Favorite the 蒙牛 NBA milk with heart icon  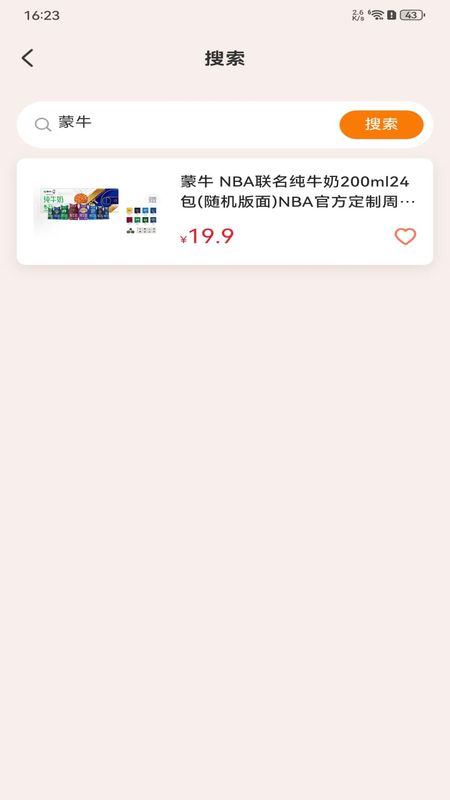tap(405, 236)
